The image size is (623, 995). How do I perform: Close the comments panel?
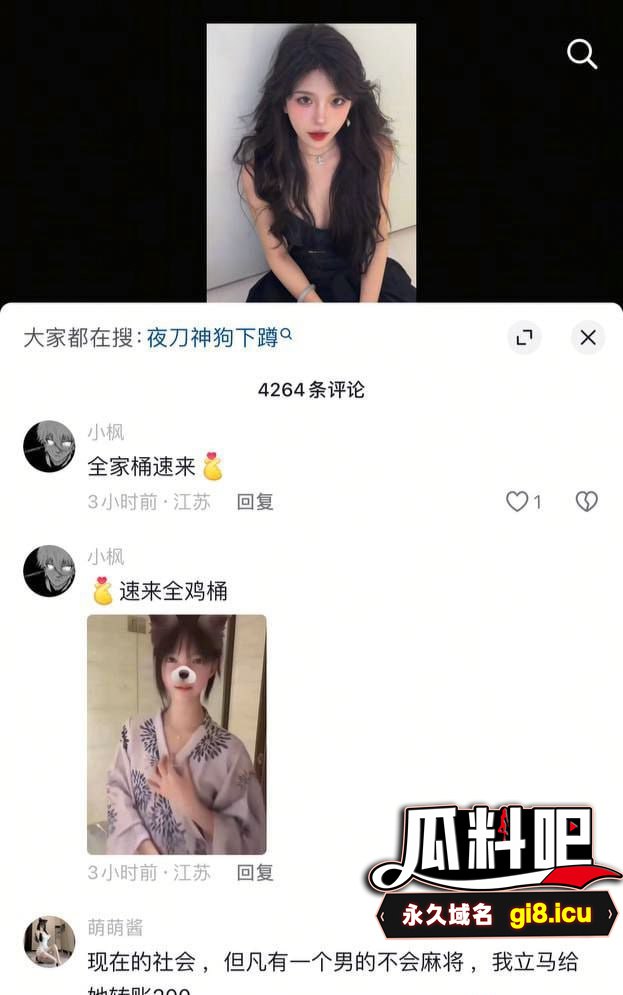(x=588, y=338)
